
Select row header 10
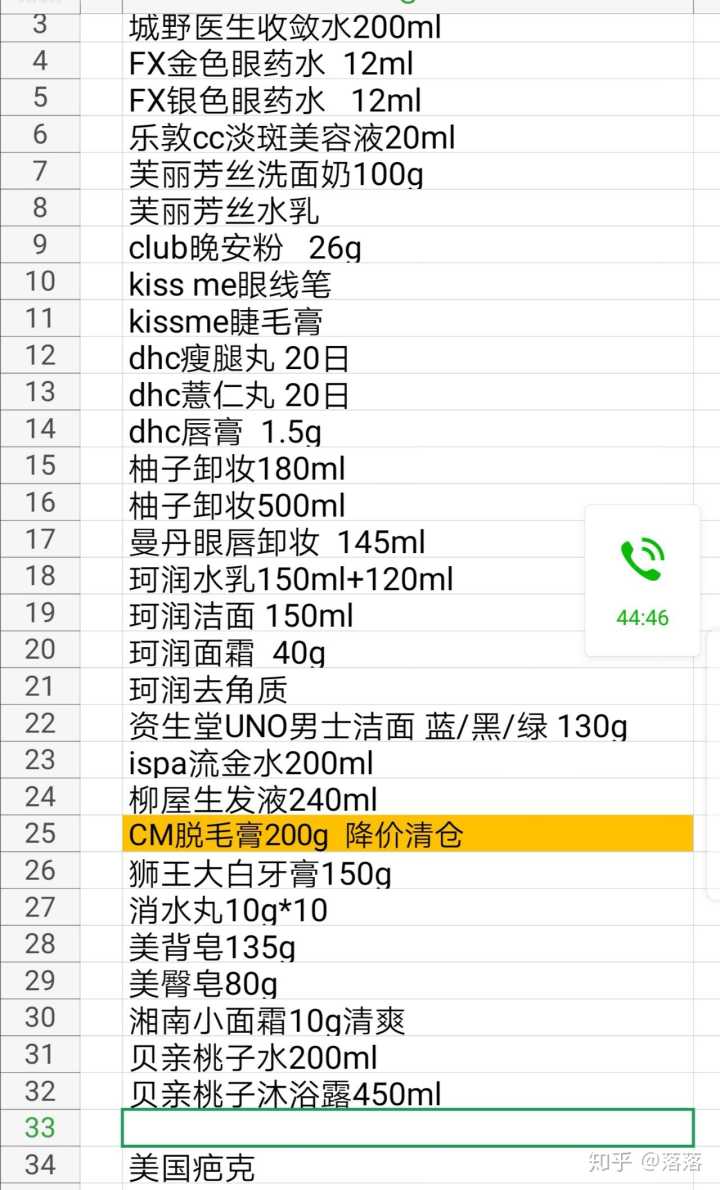(x=40, y=284)
